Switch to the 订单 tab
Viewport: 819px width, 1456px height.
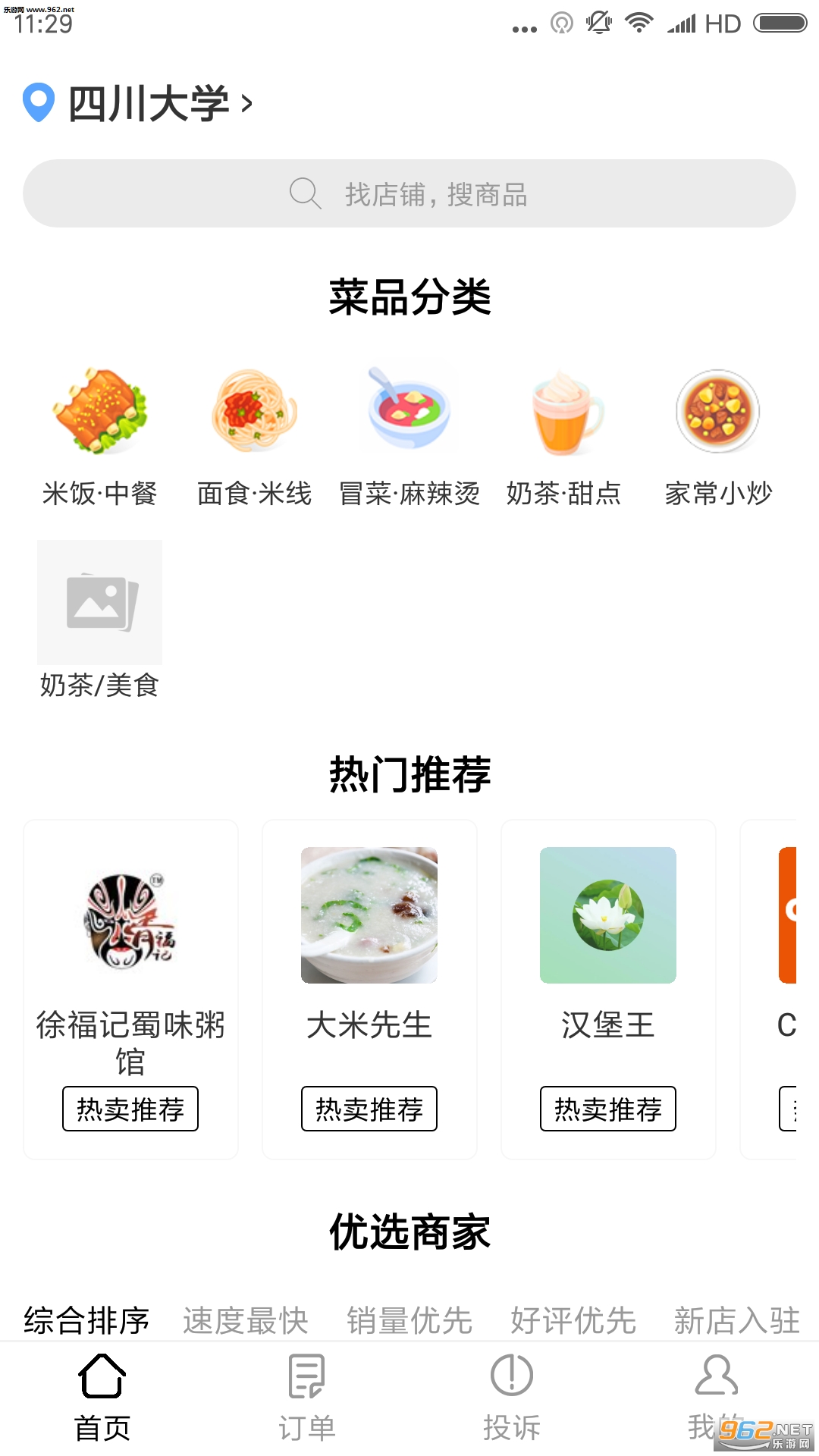tap(307, 1397)
